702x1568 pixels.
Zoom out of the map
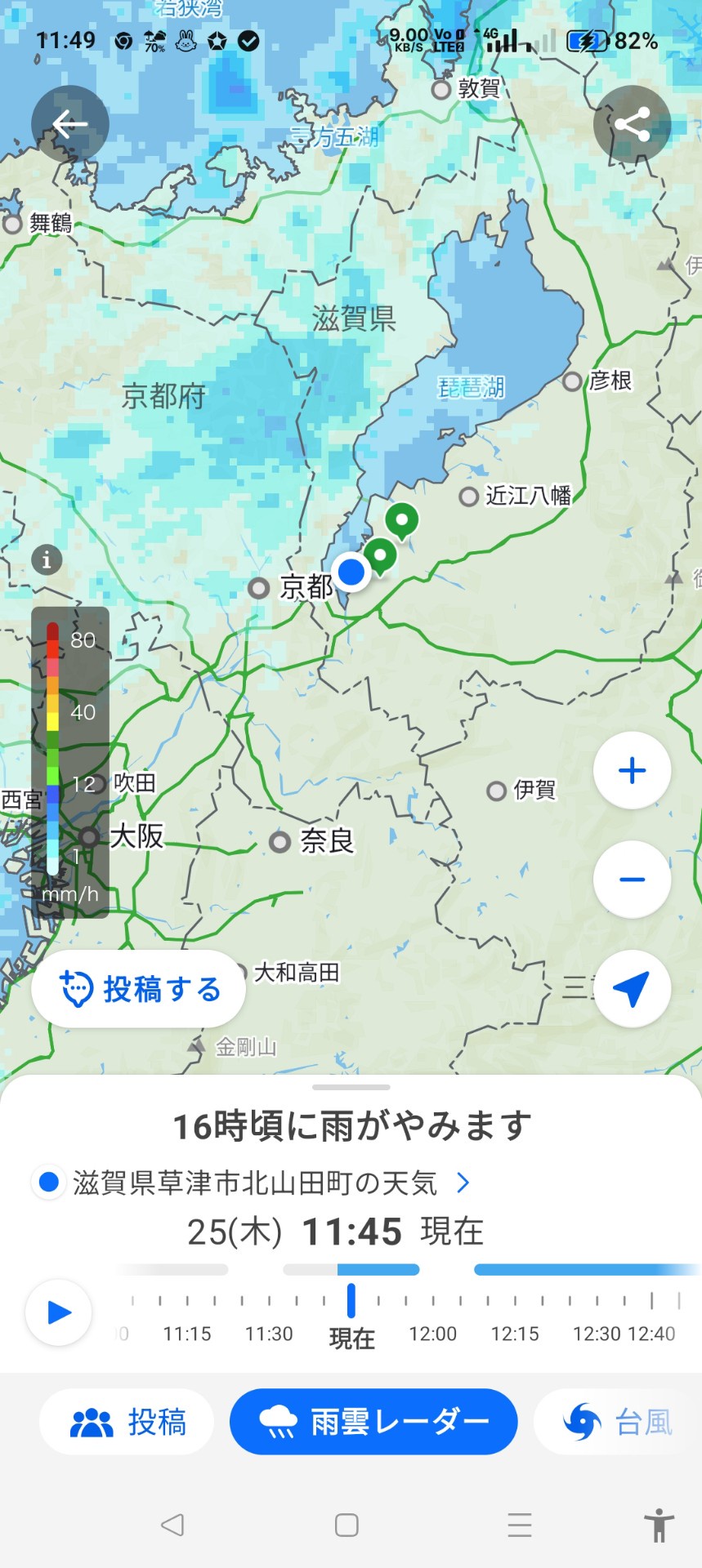(x=632, y=880)
